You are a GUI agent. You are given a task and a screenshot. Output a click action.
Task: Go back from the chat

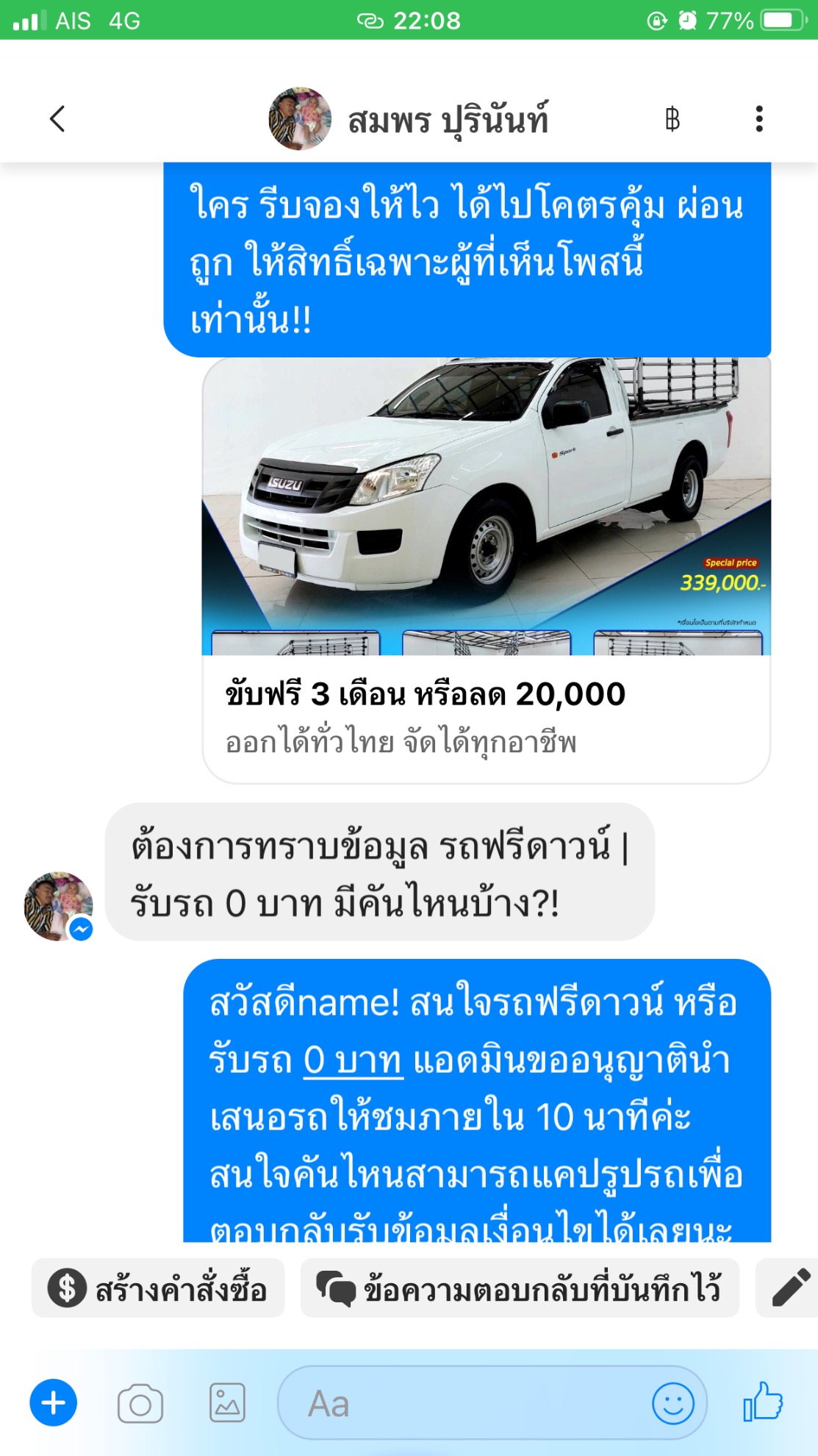[x=57, y=119]
